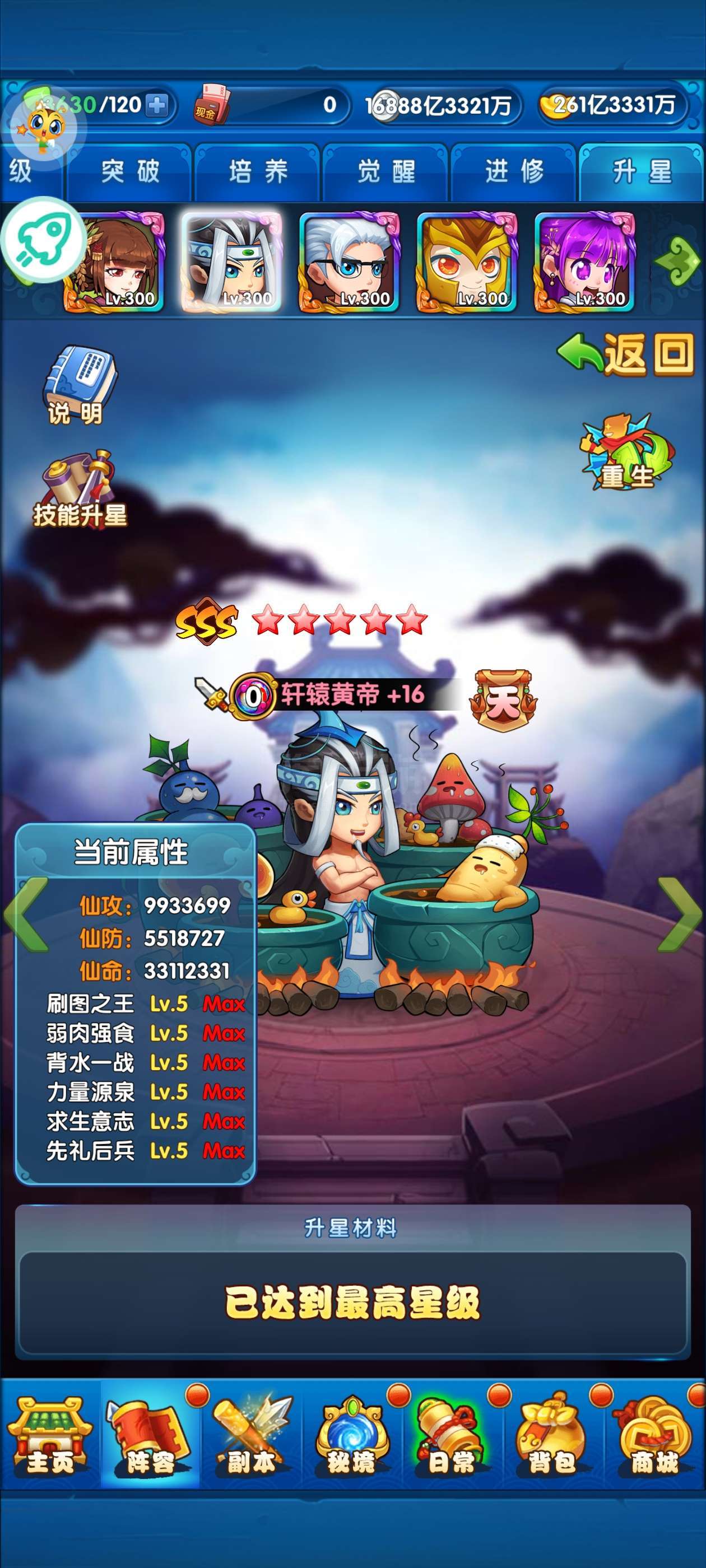Pick the purple-haired hero avatar
Screen dimensions: 706x1568
click(585, 262)
